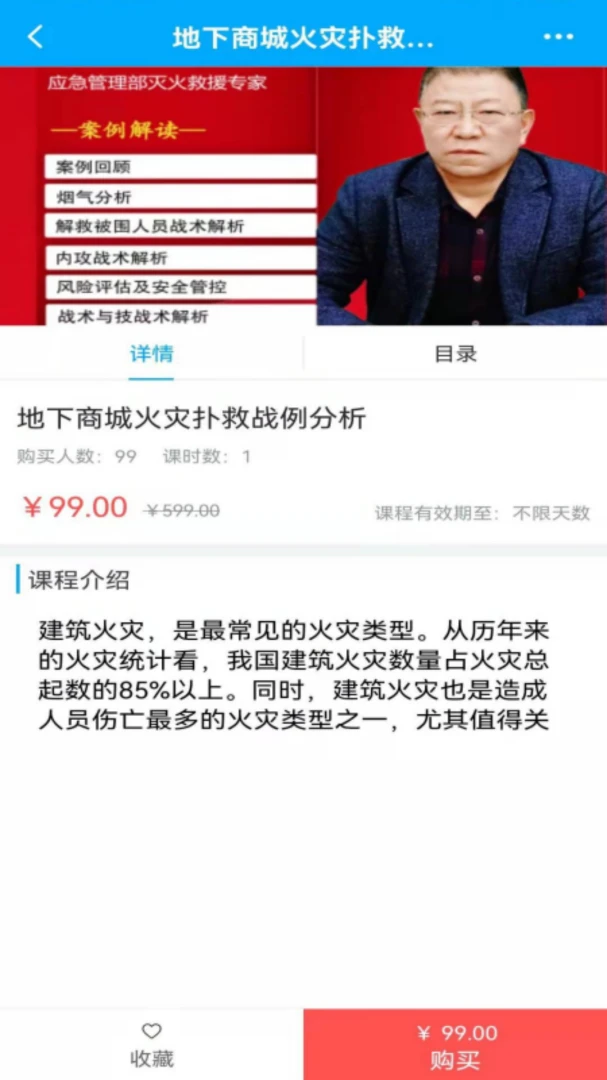
Task: Tap the red ¥99.00 购买 button
Action: point(455,1045)
